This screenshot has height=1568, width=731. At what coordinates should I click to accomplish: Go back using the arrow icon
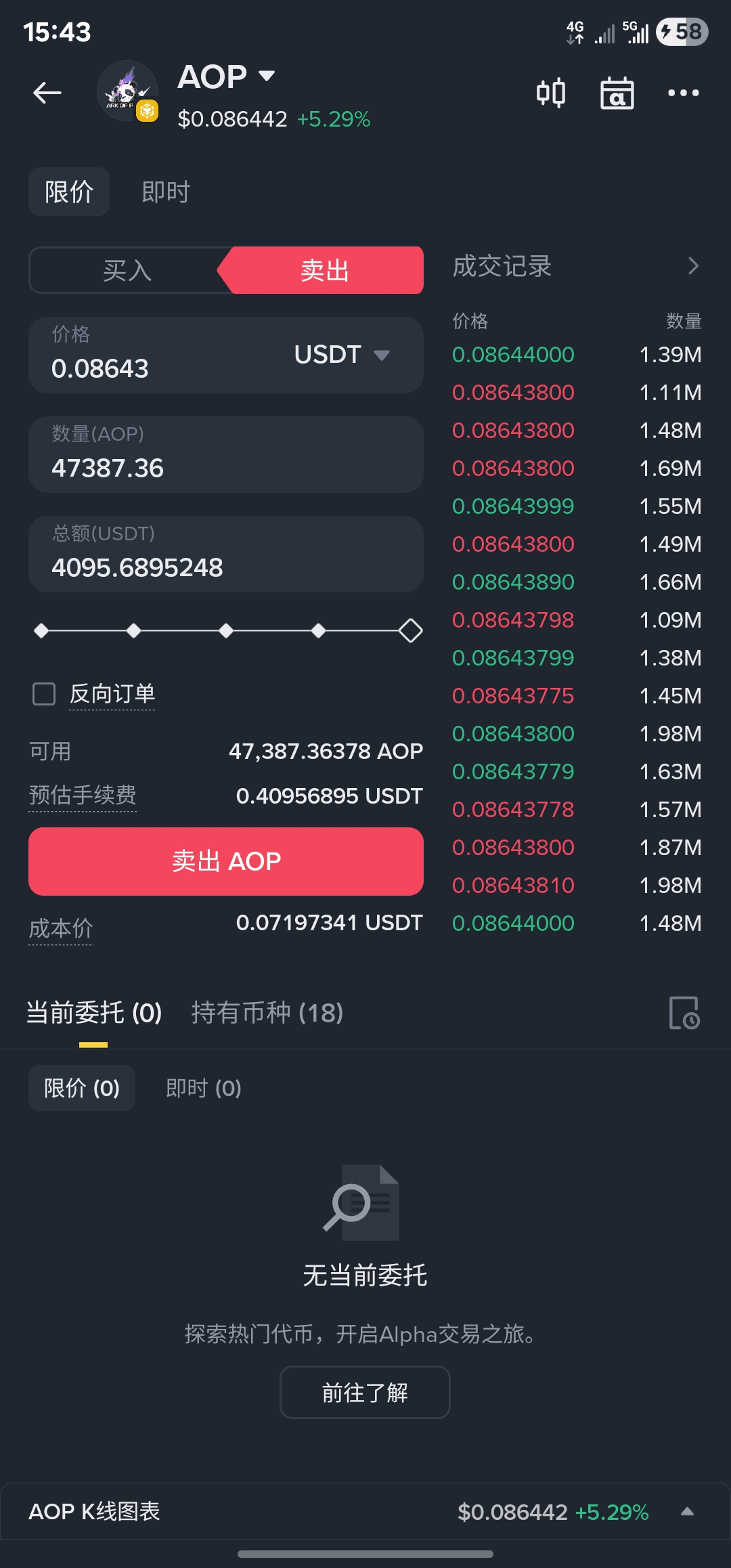click(47, 93)
